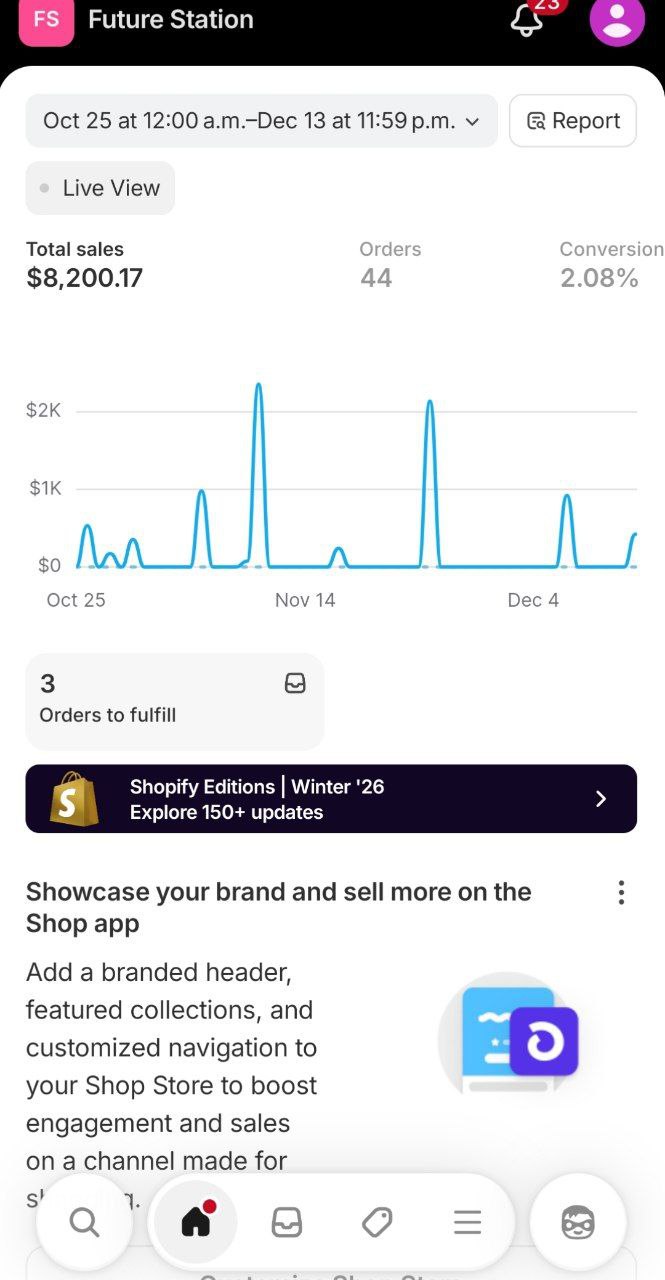Screen dimensions: 665x1280
Task: Open the notifications bell
Action: [x=527, y=20]
